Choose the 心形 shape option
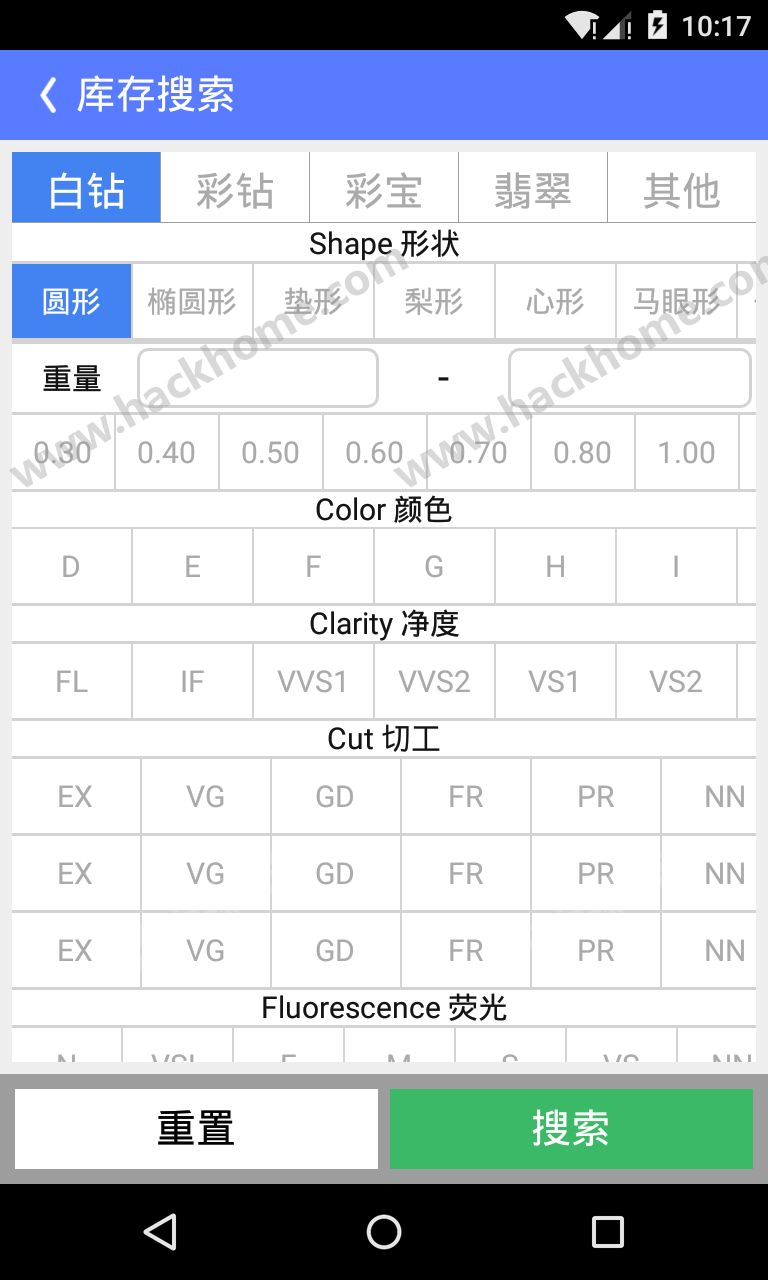 pos(555,301)
